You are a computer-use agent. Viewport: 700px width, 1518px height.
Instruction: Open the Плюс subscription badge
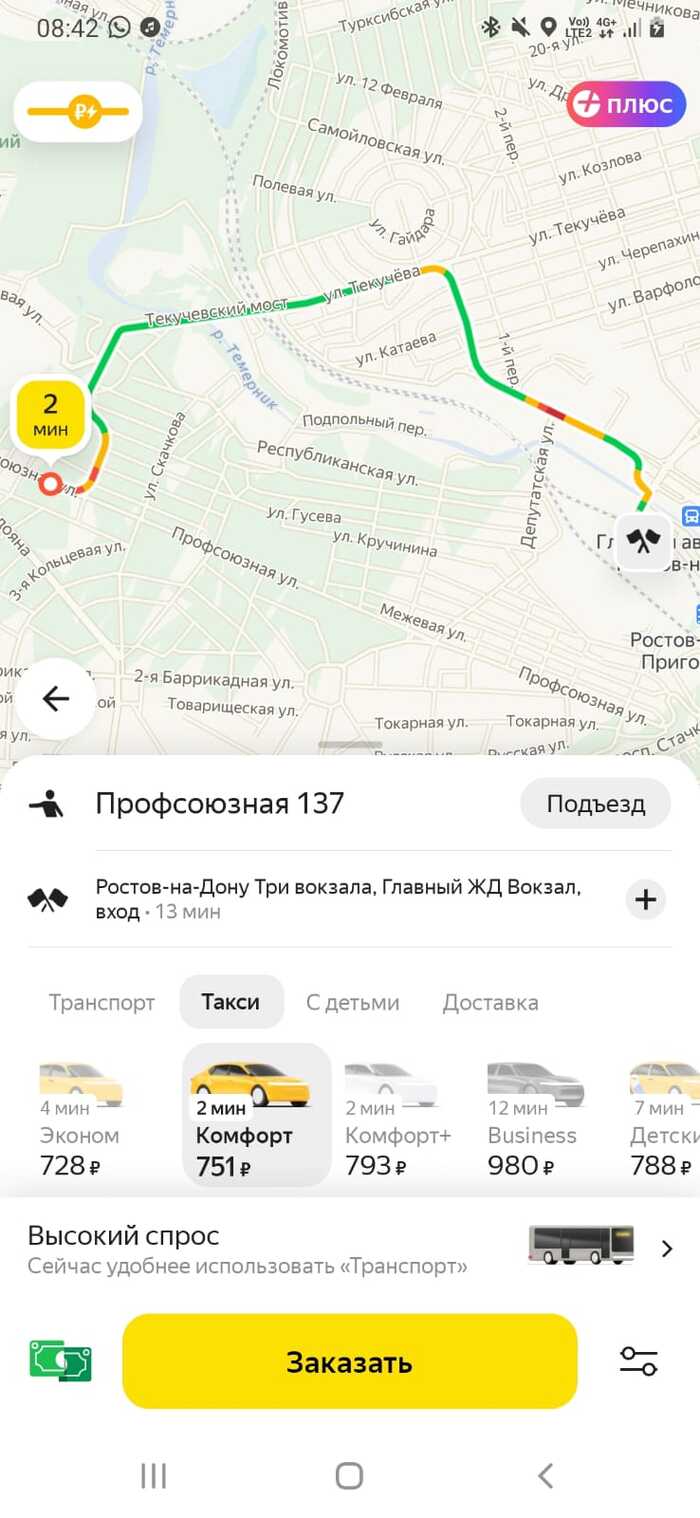point(626,104)
